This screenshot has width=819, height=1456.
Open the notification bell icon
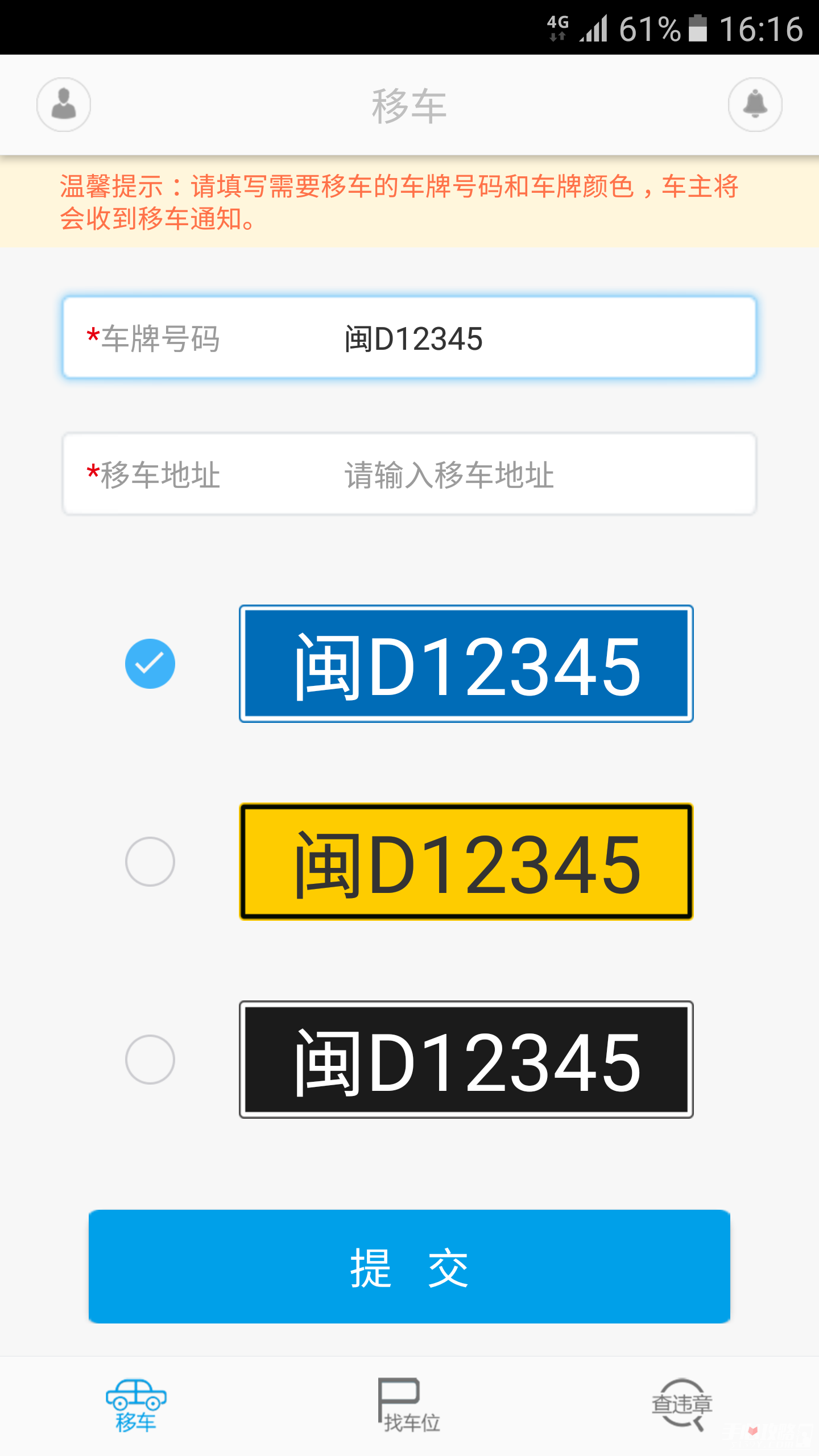pos(756,106)
